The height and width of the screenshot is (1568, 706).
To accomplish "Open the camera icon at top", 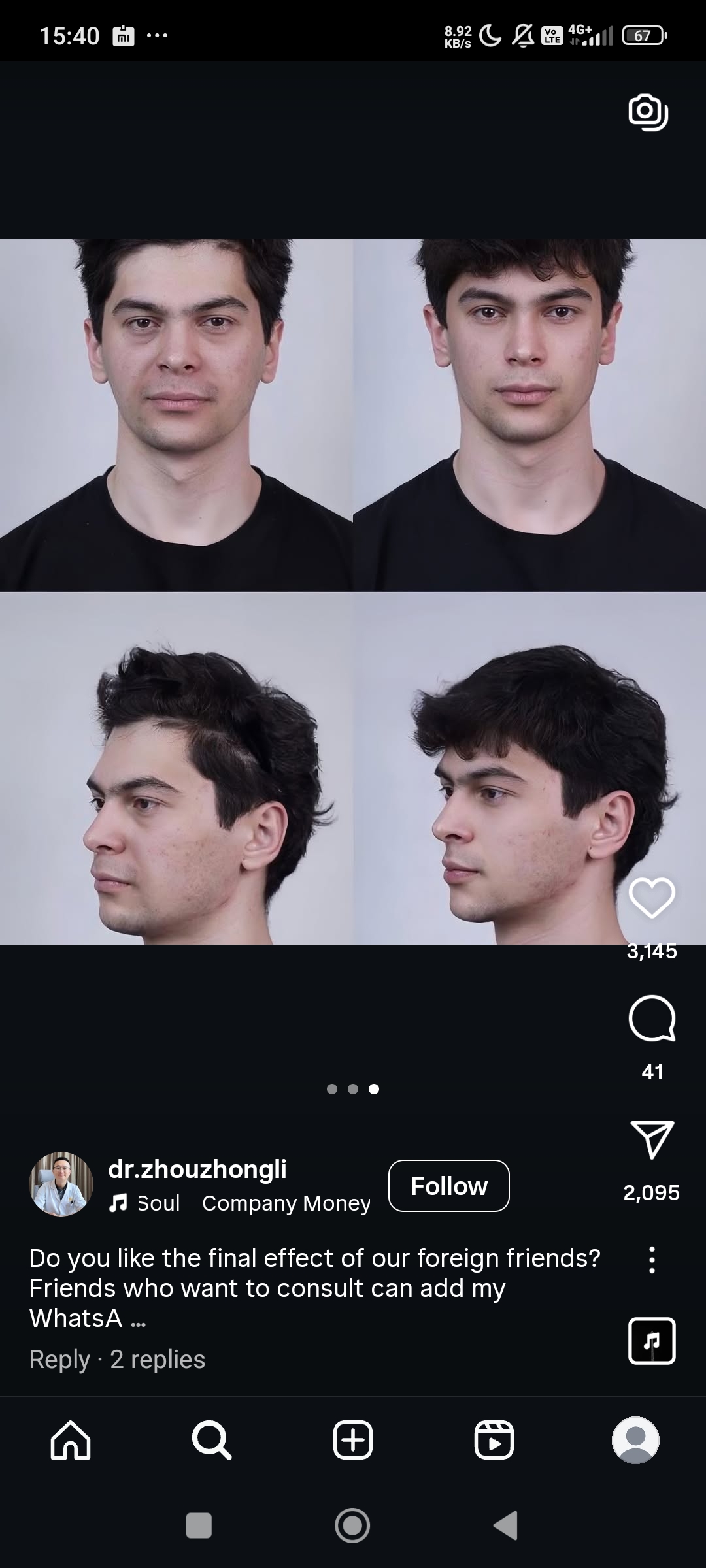I will pyautogui.click(x=648, y=112).
